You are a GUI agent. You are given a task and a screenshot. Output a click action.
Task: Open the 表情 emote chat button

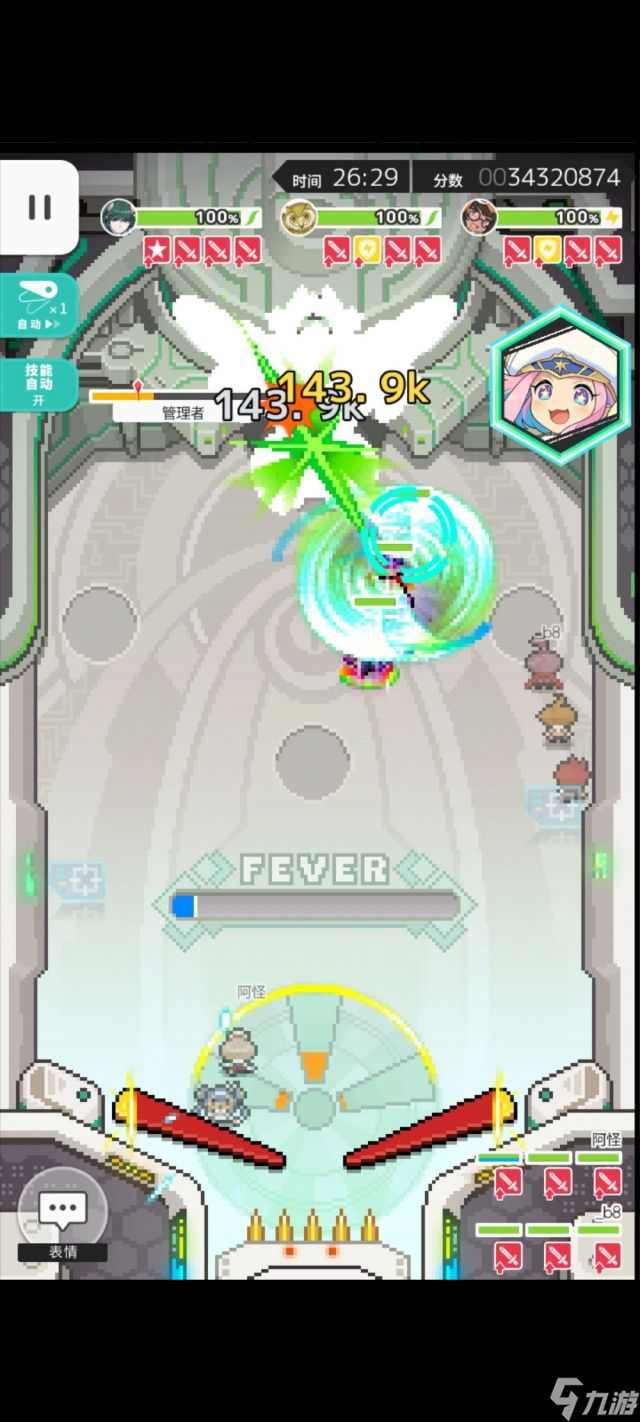(x=62, y=1215)
